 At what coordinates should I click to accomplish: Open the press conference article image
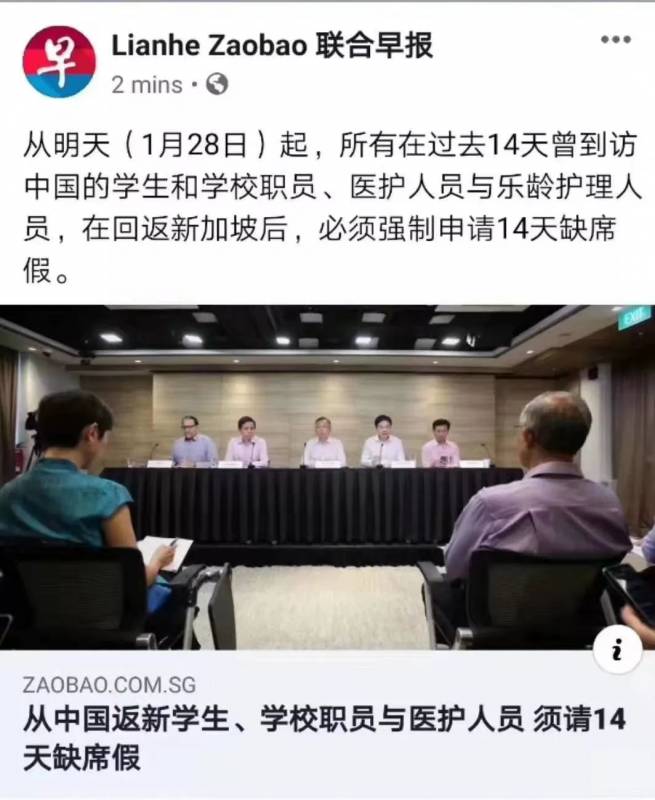click(327, 470)
